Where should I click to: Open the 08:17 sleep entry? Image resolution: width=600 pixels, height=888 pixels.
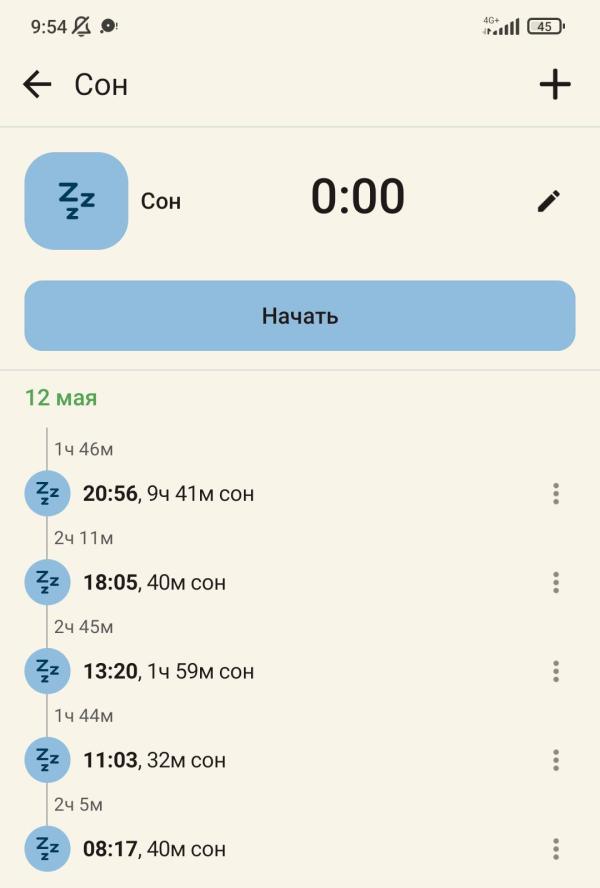[x=155, y=849]
